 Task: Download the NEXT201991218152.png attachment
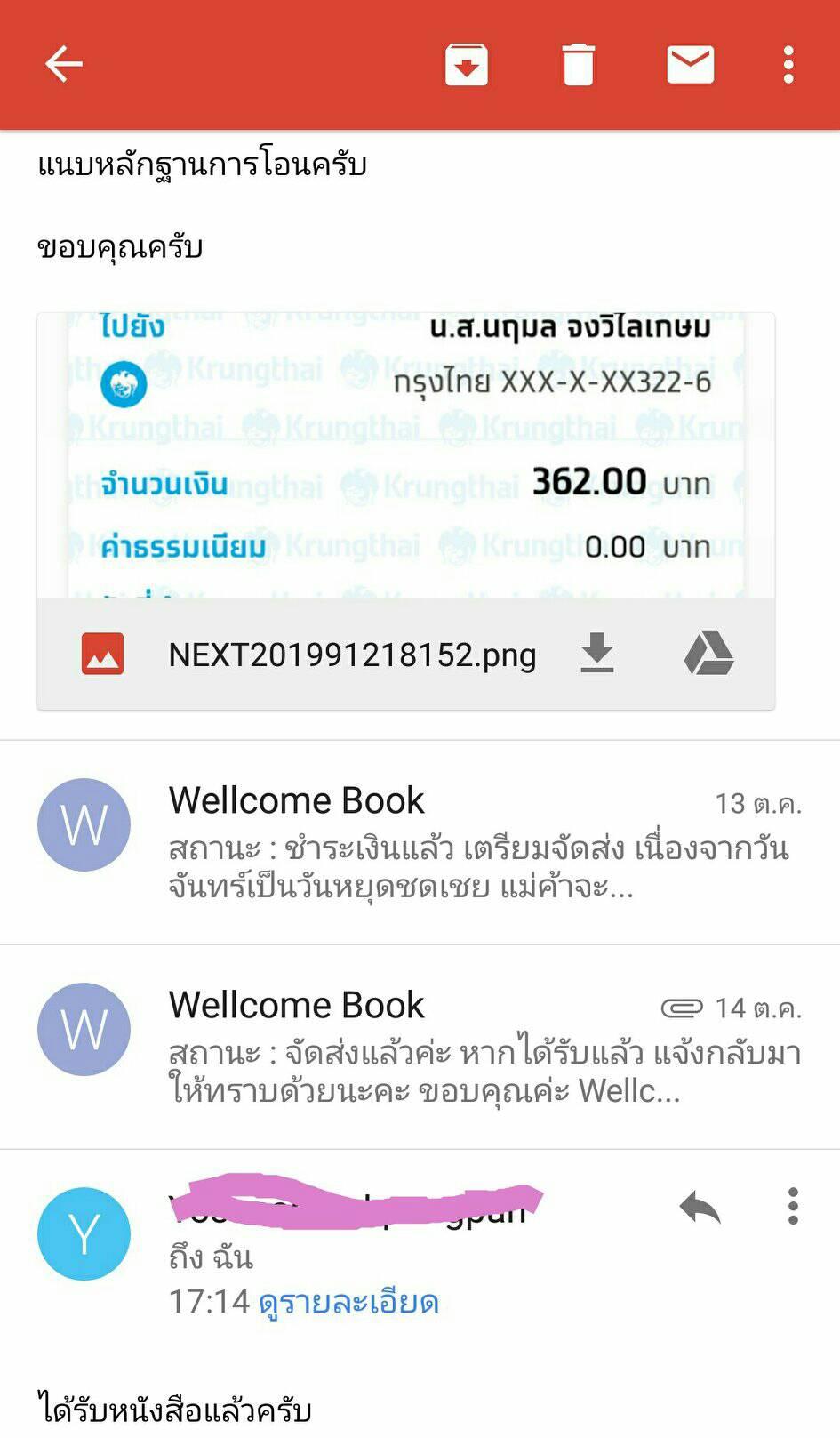pos(597,654)
